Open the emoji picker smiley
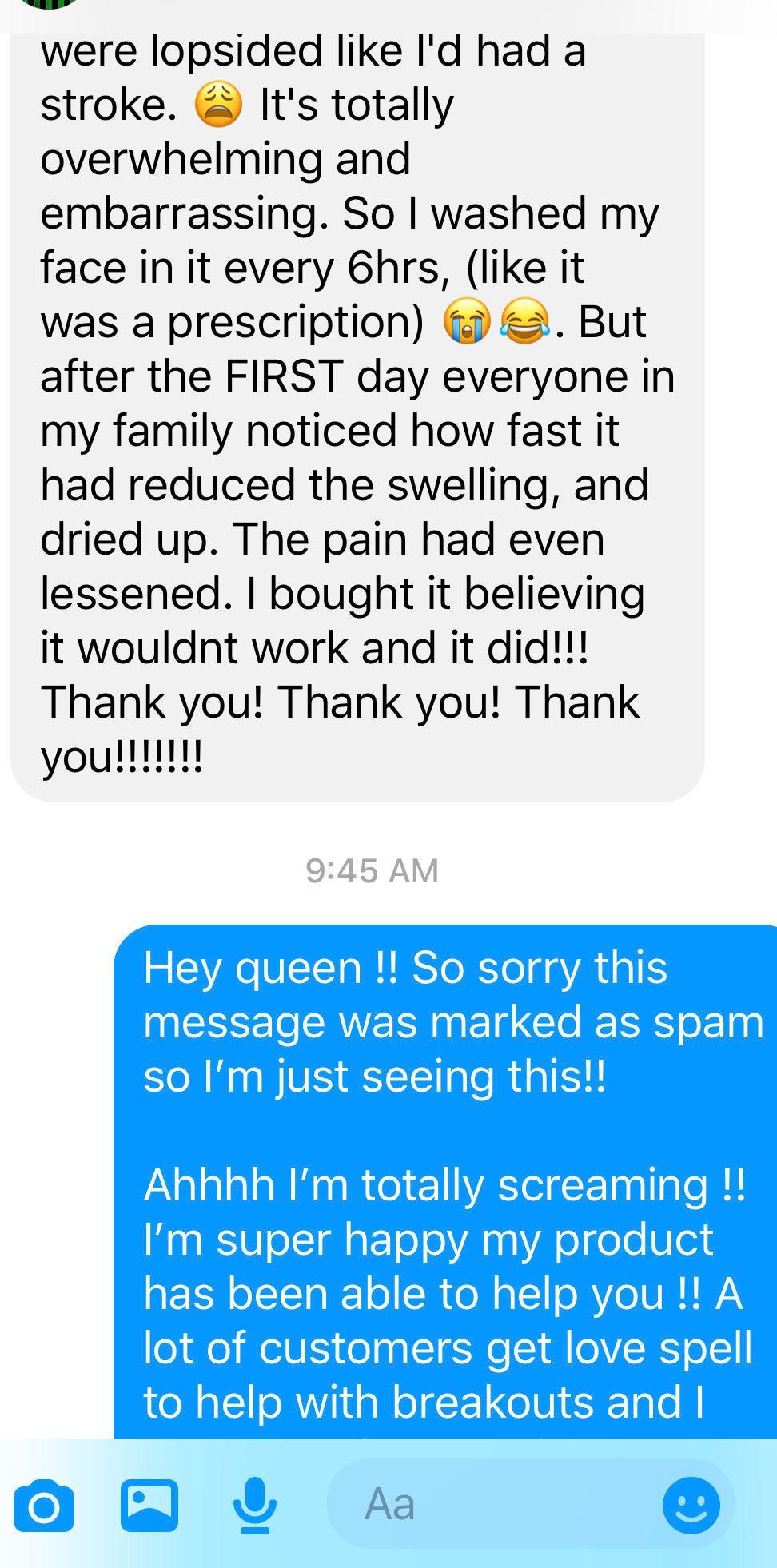The width and height of the screenshot is (777, 1568). pyautogui.click(x=691, y=1505)
